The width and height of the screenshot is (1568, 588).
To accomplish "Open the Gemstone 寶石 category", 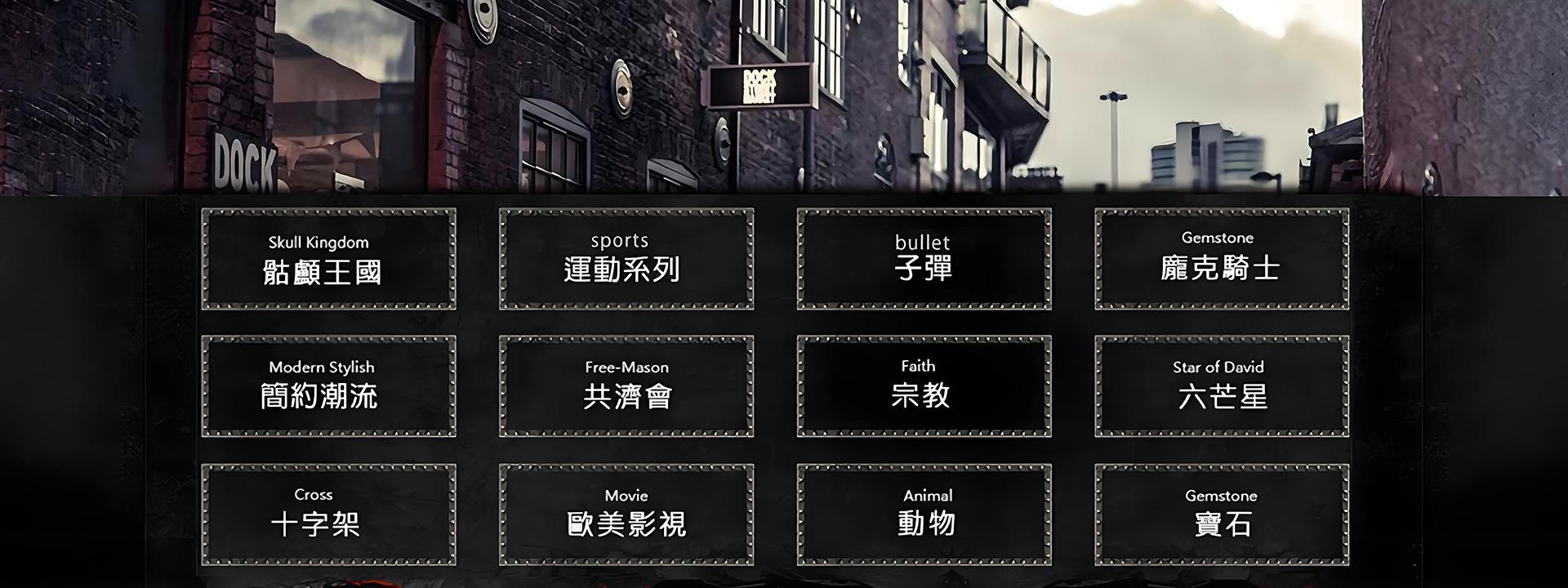I will (x=1221, y=514).
